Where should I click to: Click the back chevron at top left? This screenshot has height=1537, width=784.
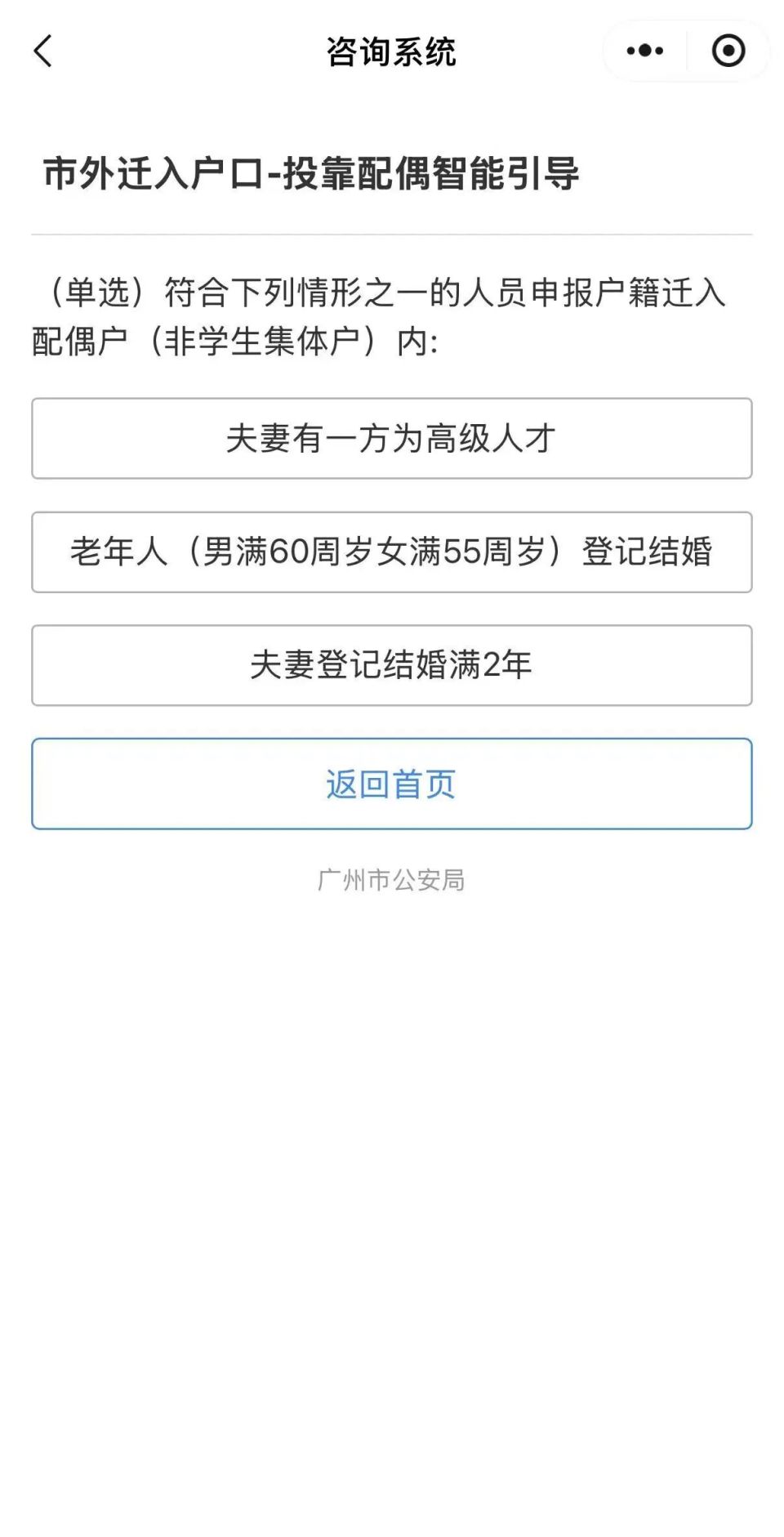42,51
